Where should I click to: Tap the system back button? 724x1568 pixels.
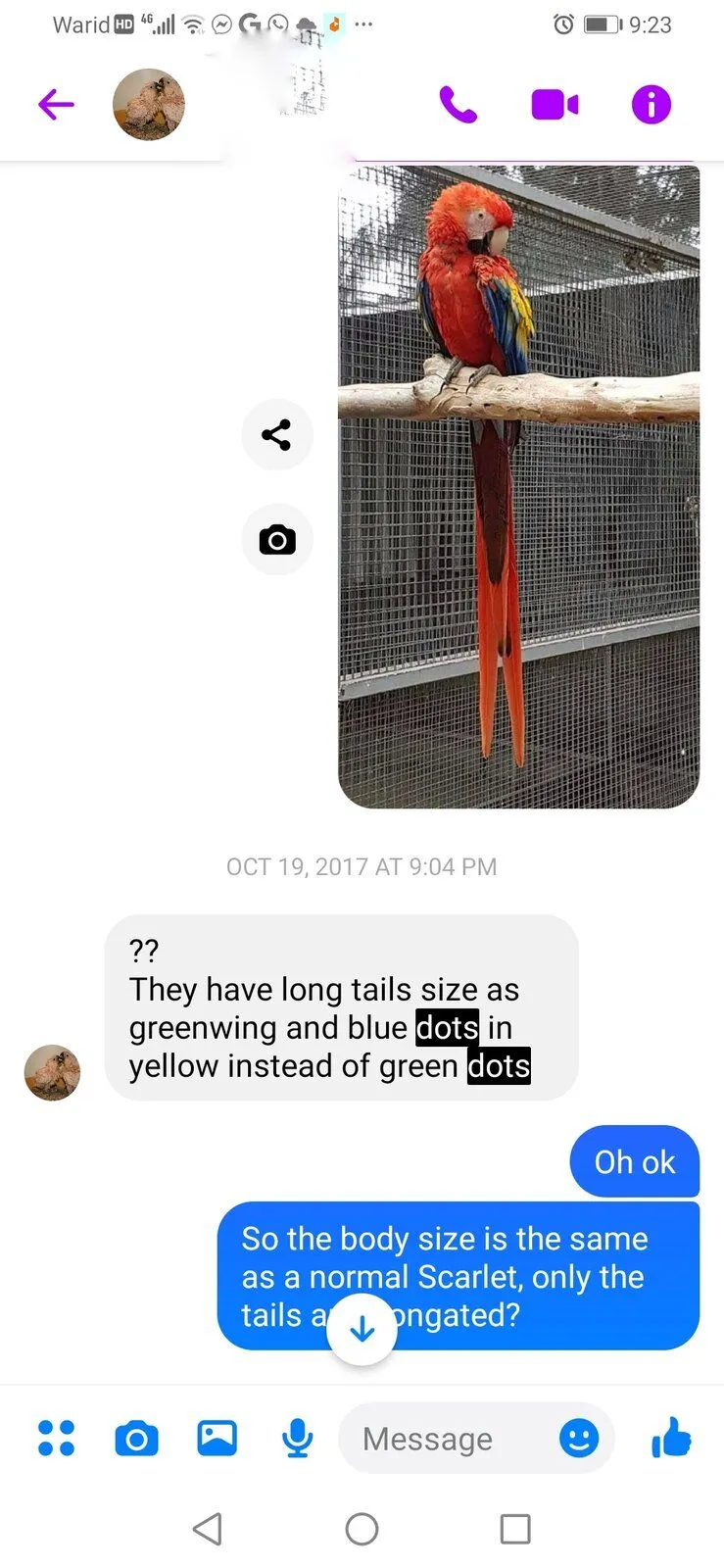[207, 1528]
